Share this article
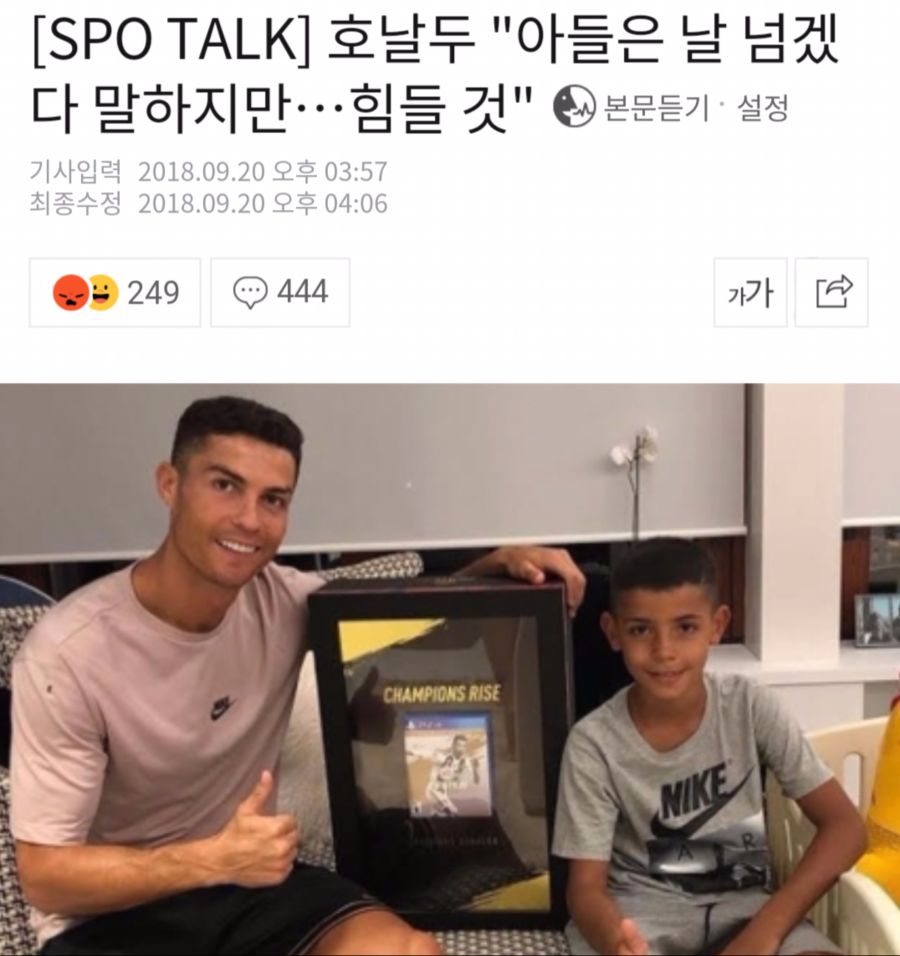 [x=832, y=293]
